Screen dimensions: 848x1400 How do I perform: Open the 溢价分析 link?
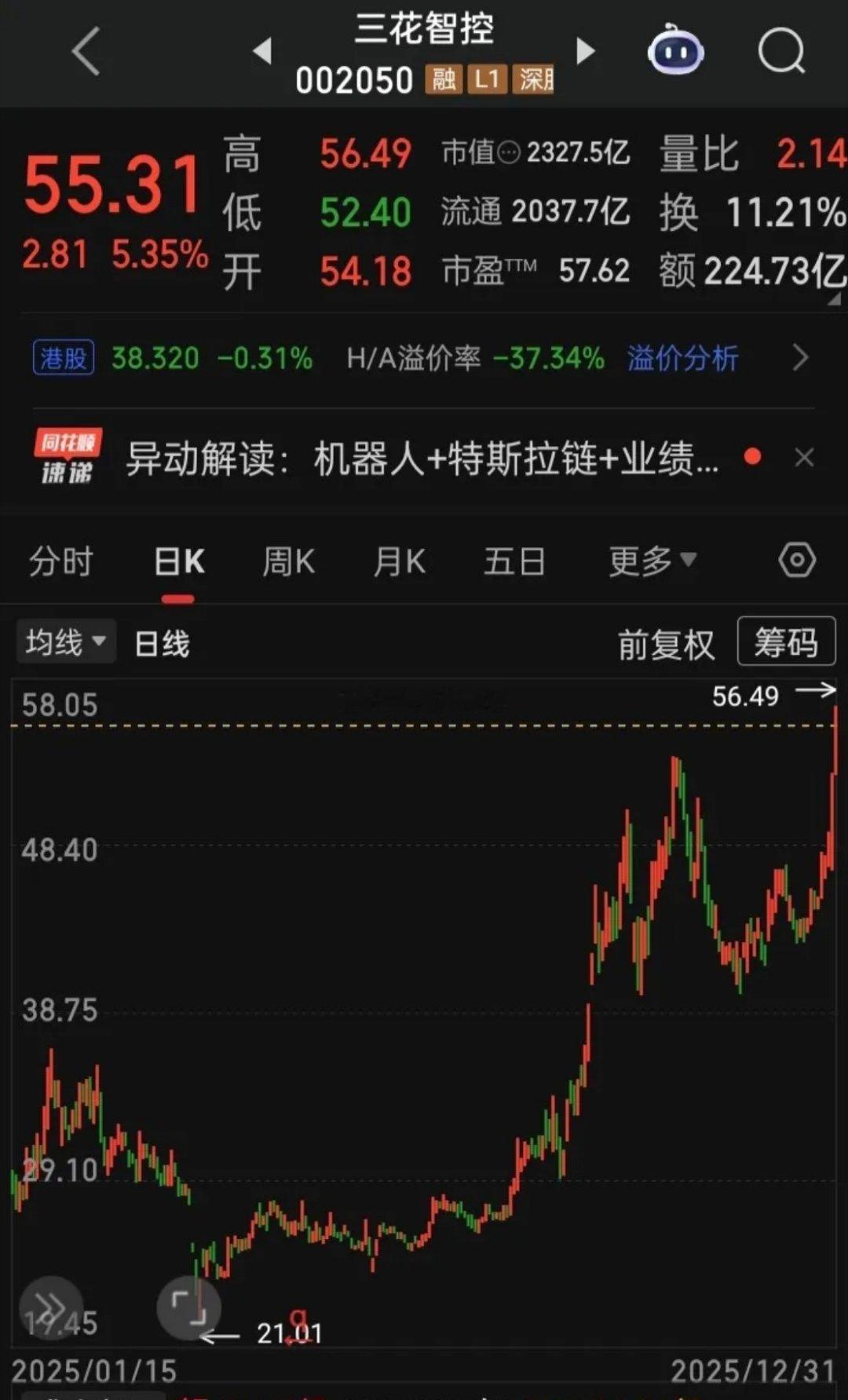point(682,359)
